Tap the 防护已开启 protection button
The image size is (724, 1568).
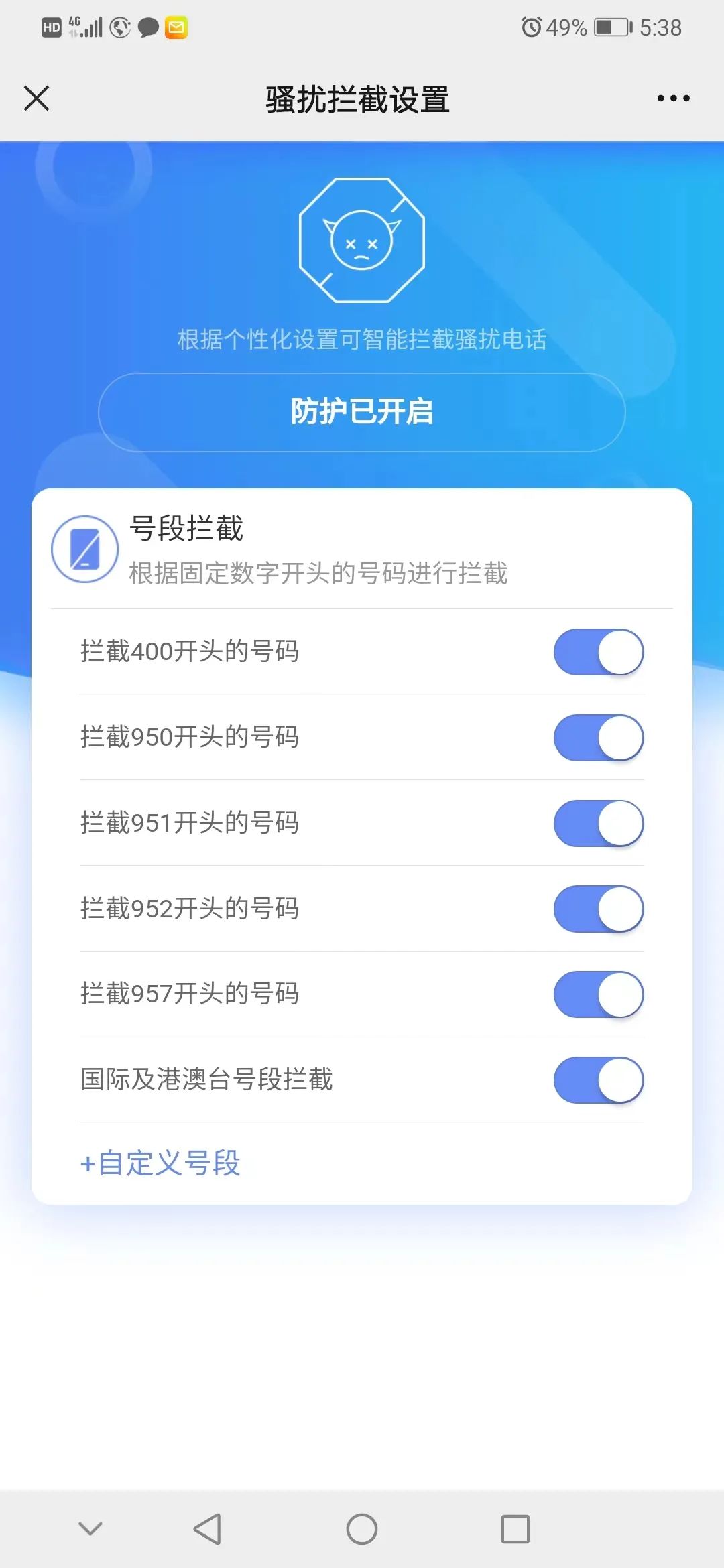click(x=362, y=413)
